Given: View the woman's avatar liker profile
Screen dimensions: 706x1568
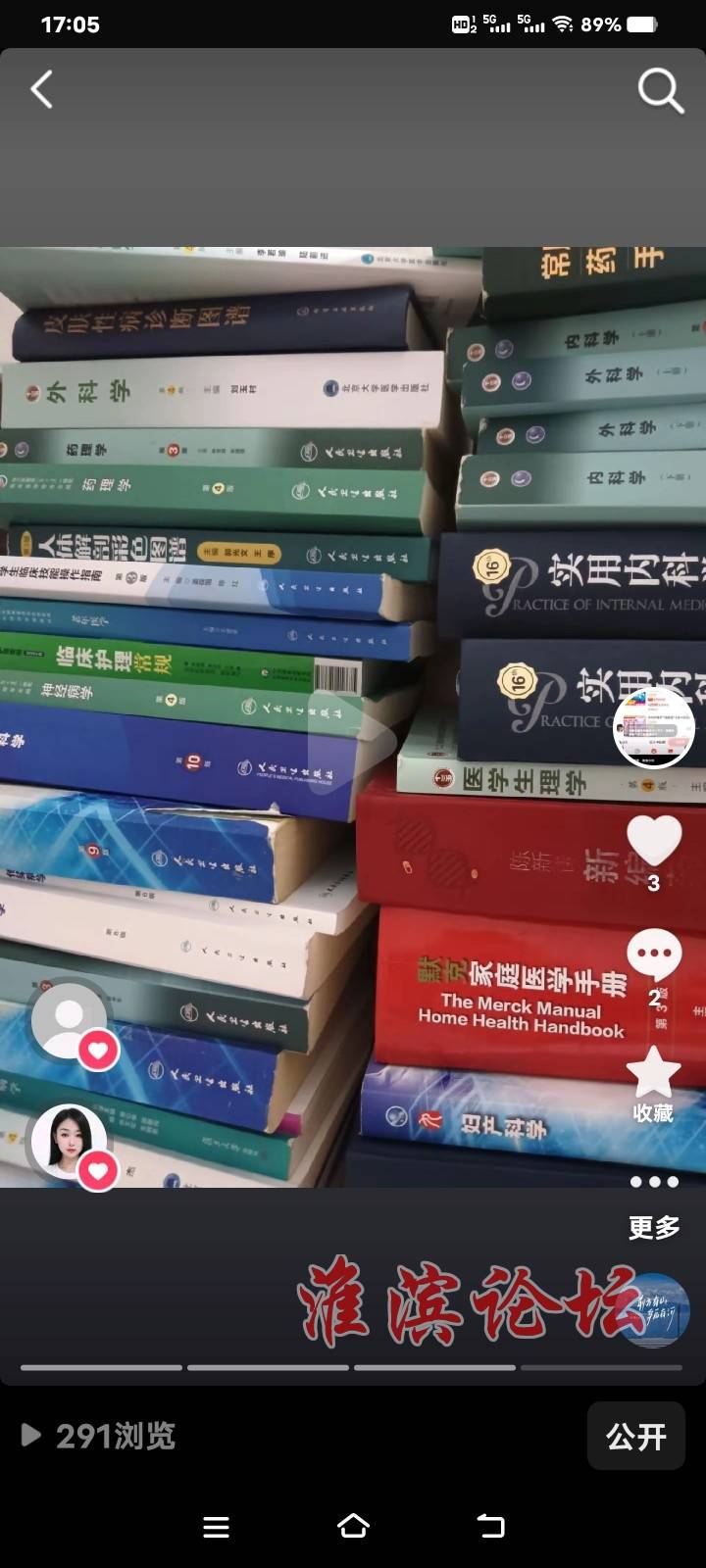Looking at the screenshot, I should click(x=69, y=1142).
